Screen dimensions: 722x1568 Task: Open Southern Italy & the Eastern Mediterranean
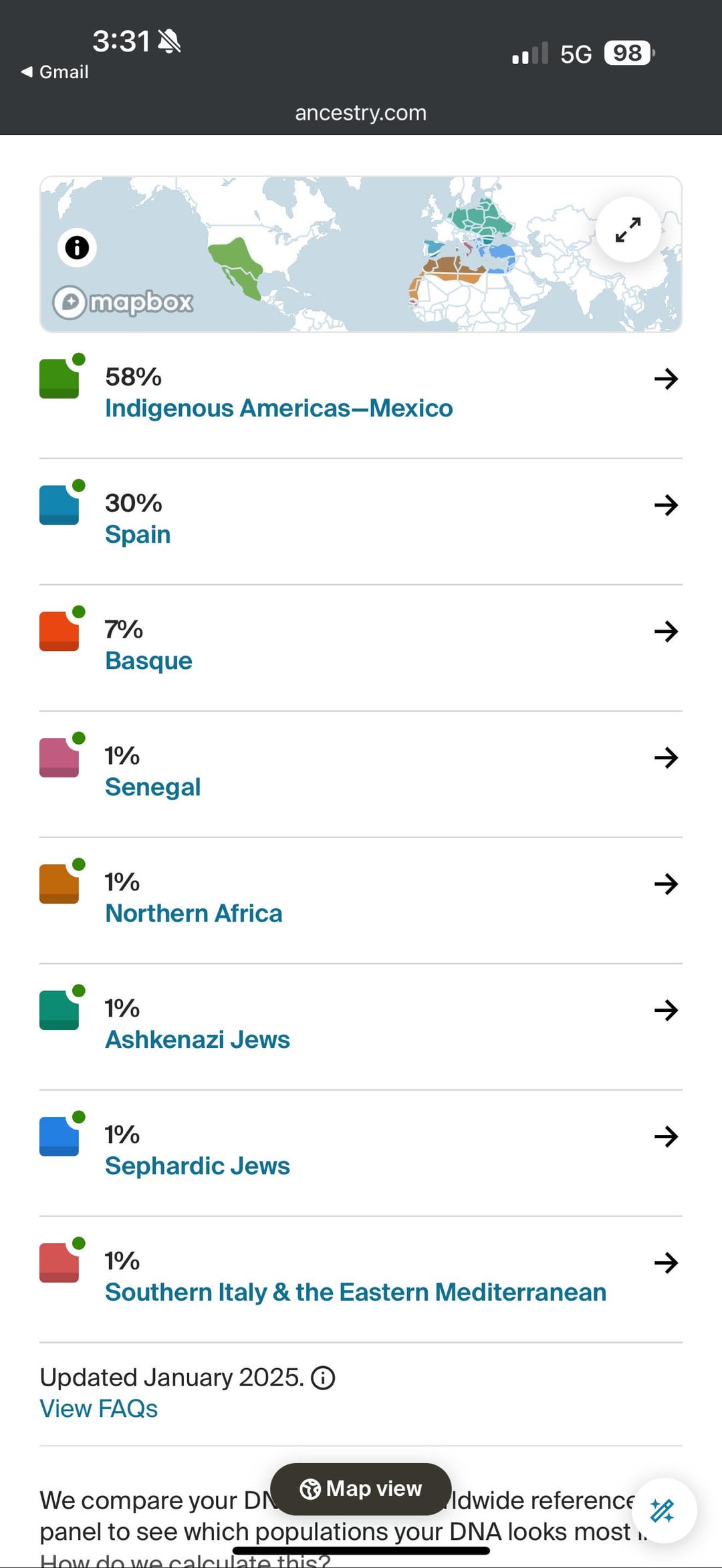point(355,1292)
